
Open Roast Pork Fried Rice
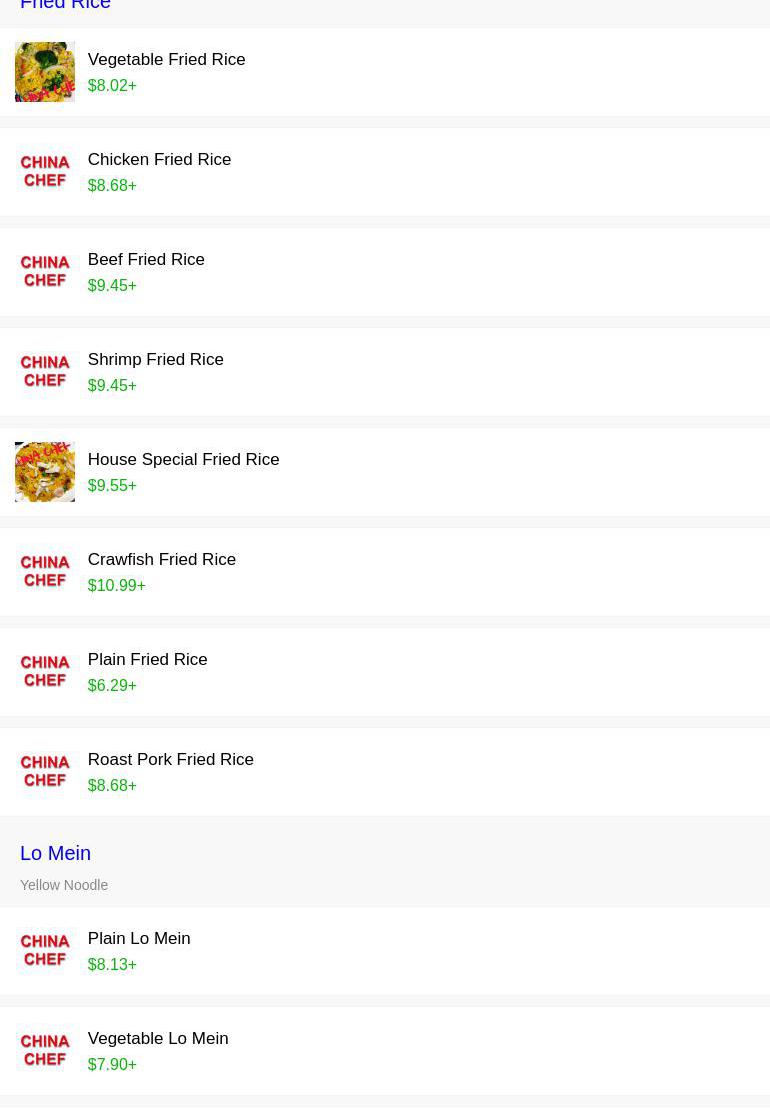tap(170, 760)
